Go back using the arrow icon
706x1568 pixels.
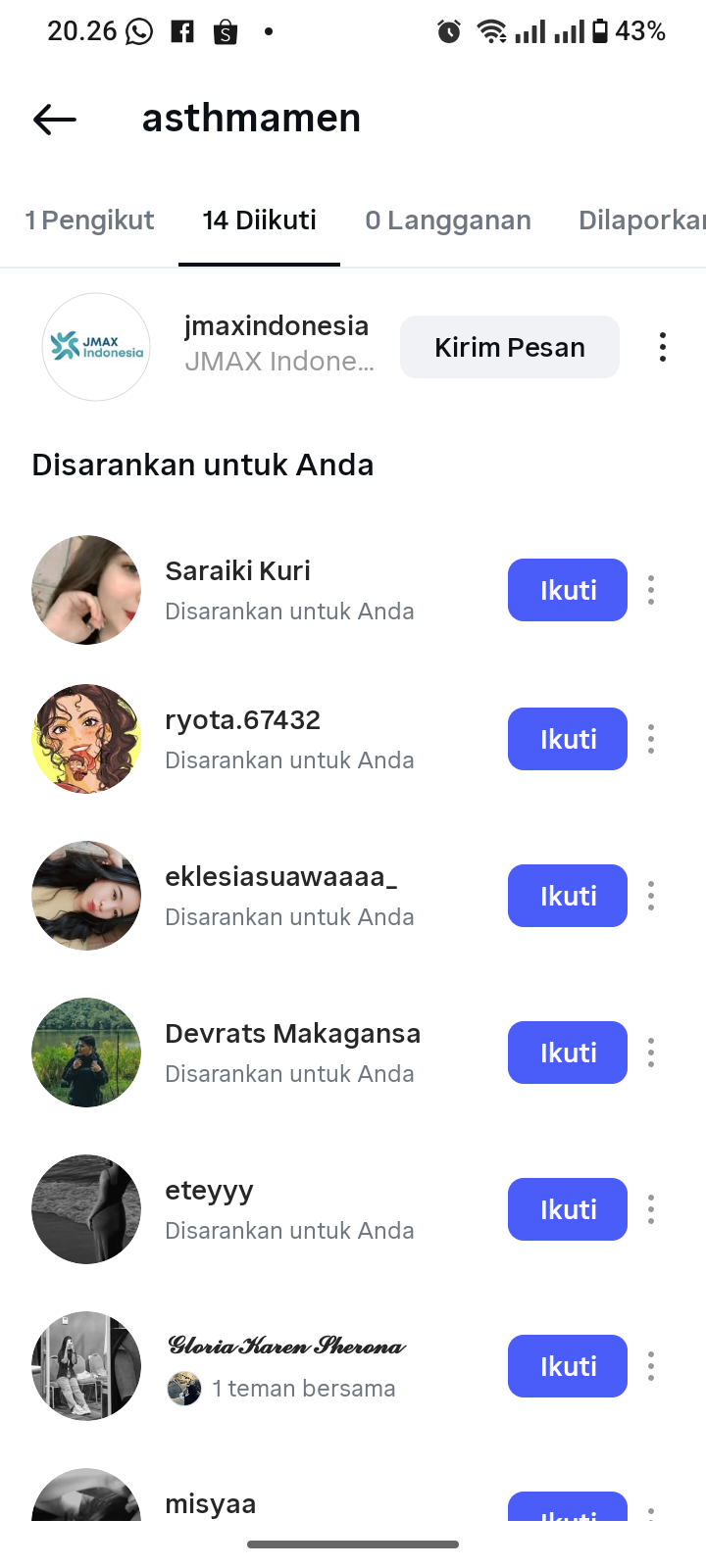[55, 120]
